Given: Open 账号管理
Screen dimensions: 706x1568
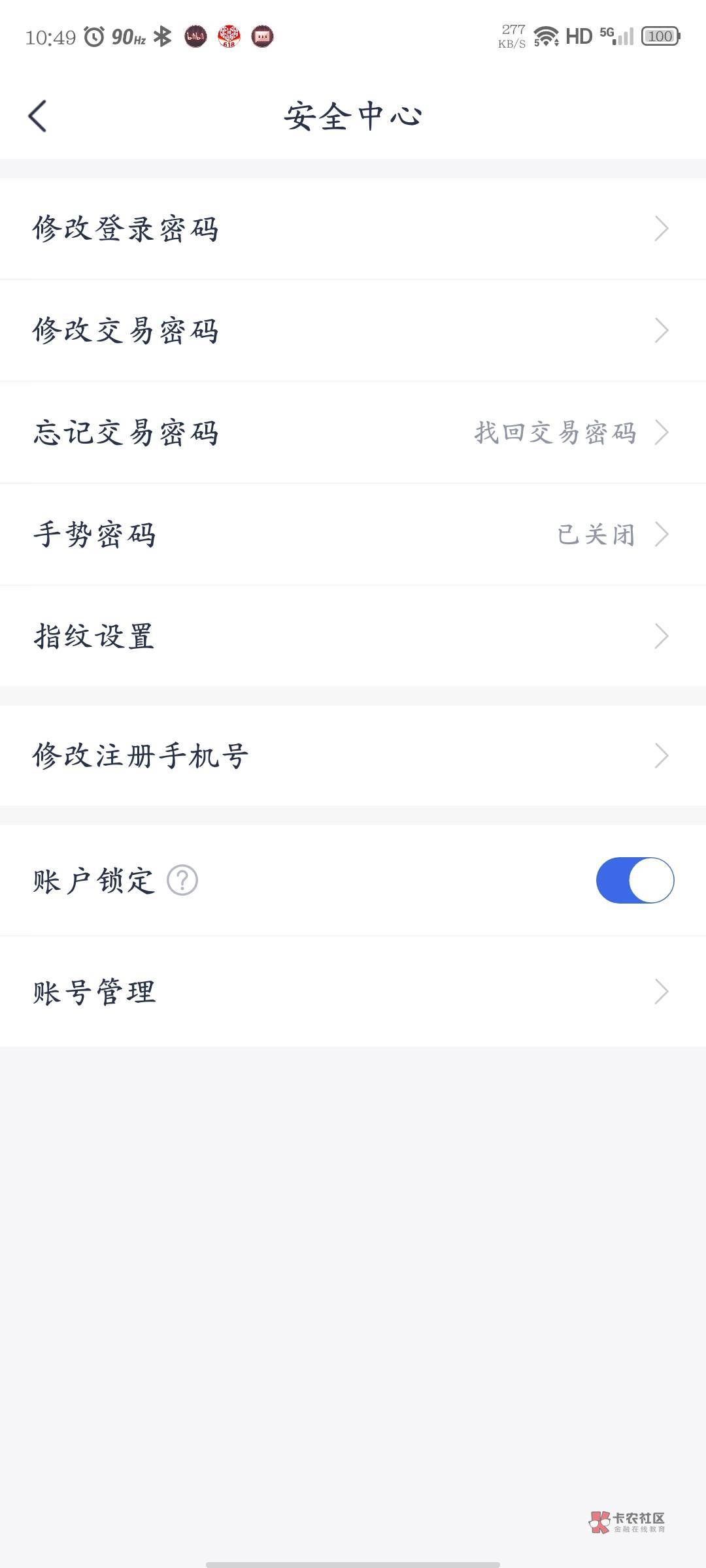Looking at the screenshot, I should [x=353, y=992].
